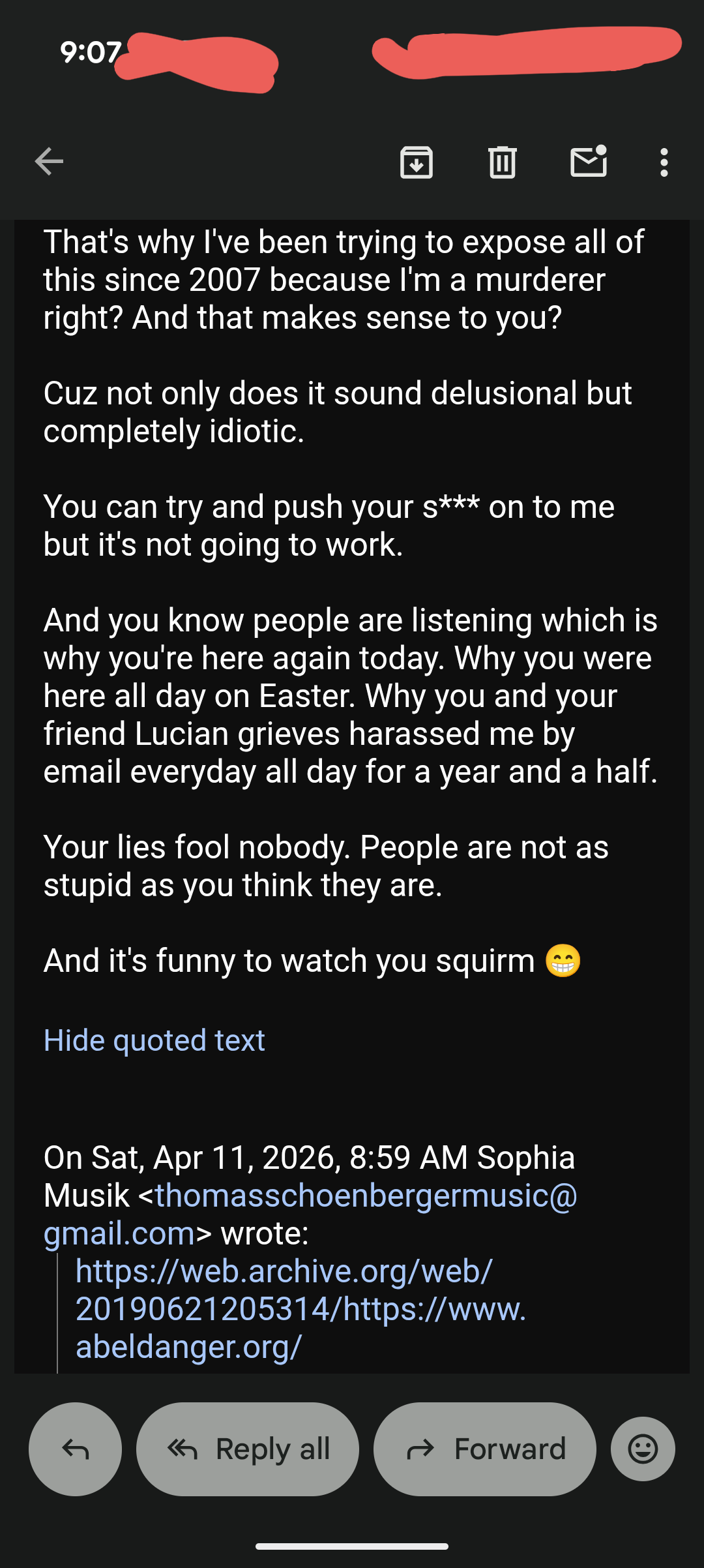Forward this email
The width and height of the screenshot is (704, 1568).
pyautogui.click(x=485, y=1449)
